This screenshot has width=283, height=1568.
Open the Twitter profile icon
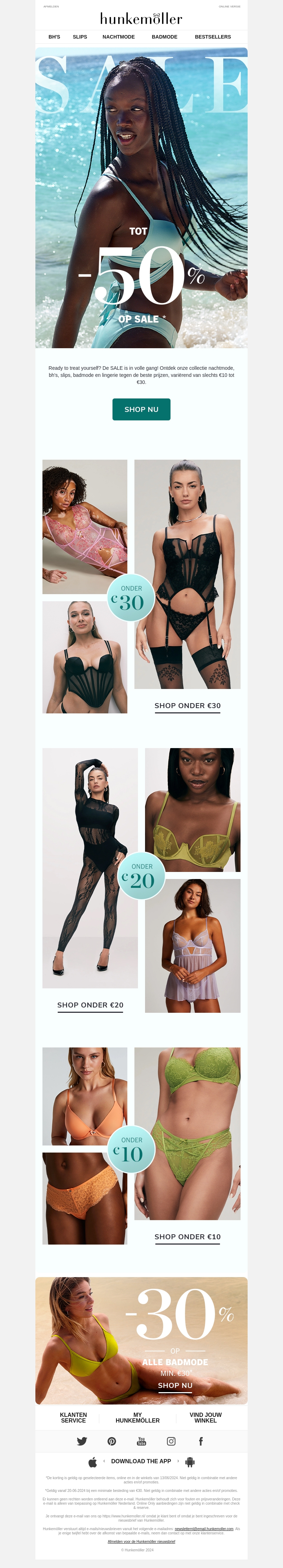click(x=82, y=1441)
